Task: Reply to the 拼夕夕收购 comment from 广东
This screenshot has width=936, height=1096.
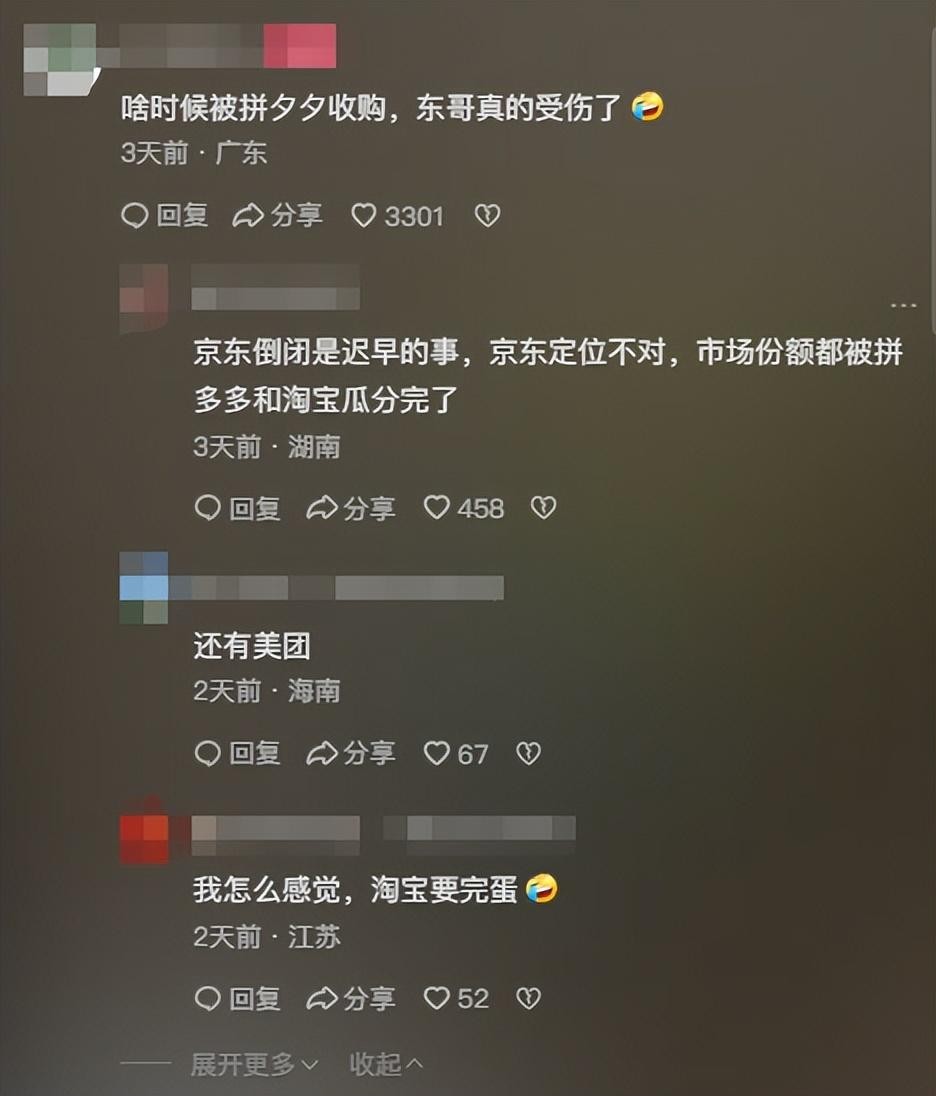Action: click(164, 215)
